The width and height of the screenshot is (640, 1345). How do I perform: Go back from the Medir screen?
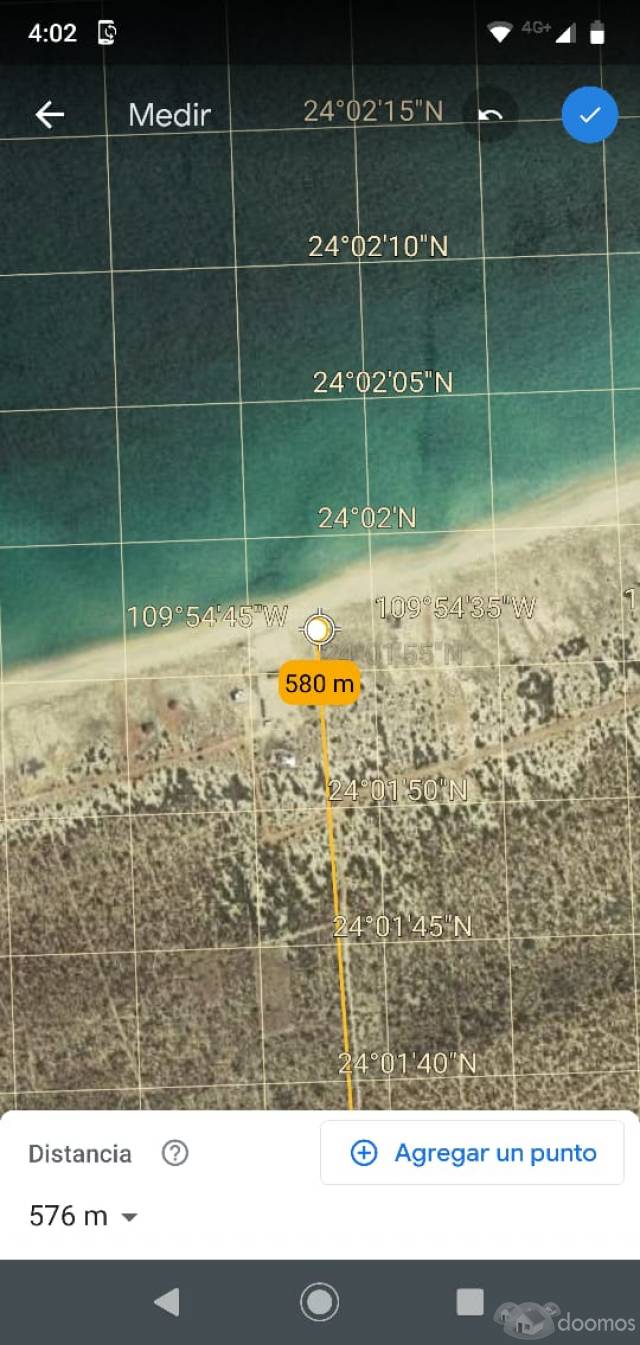[49, 115]
